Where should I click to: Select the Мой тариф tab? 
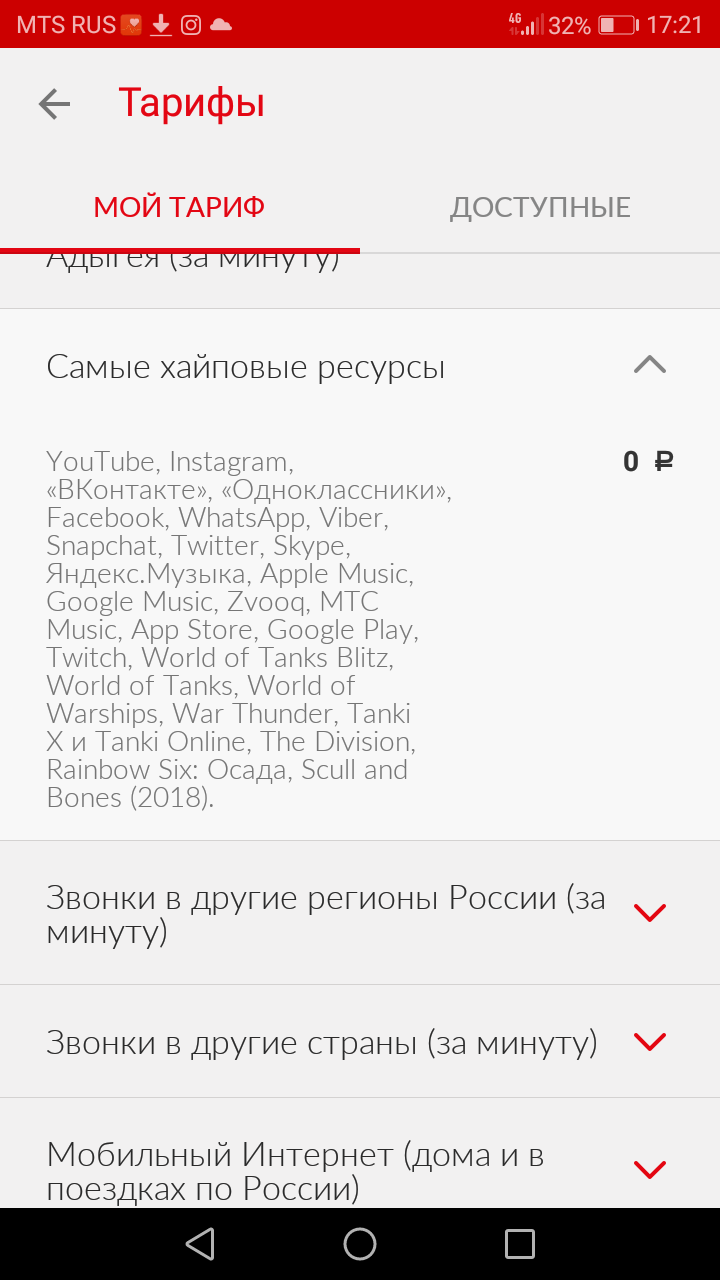(x=180, y=207)
